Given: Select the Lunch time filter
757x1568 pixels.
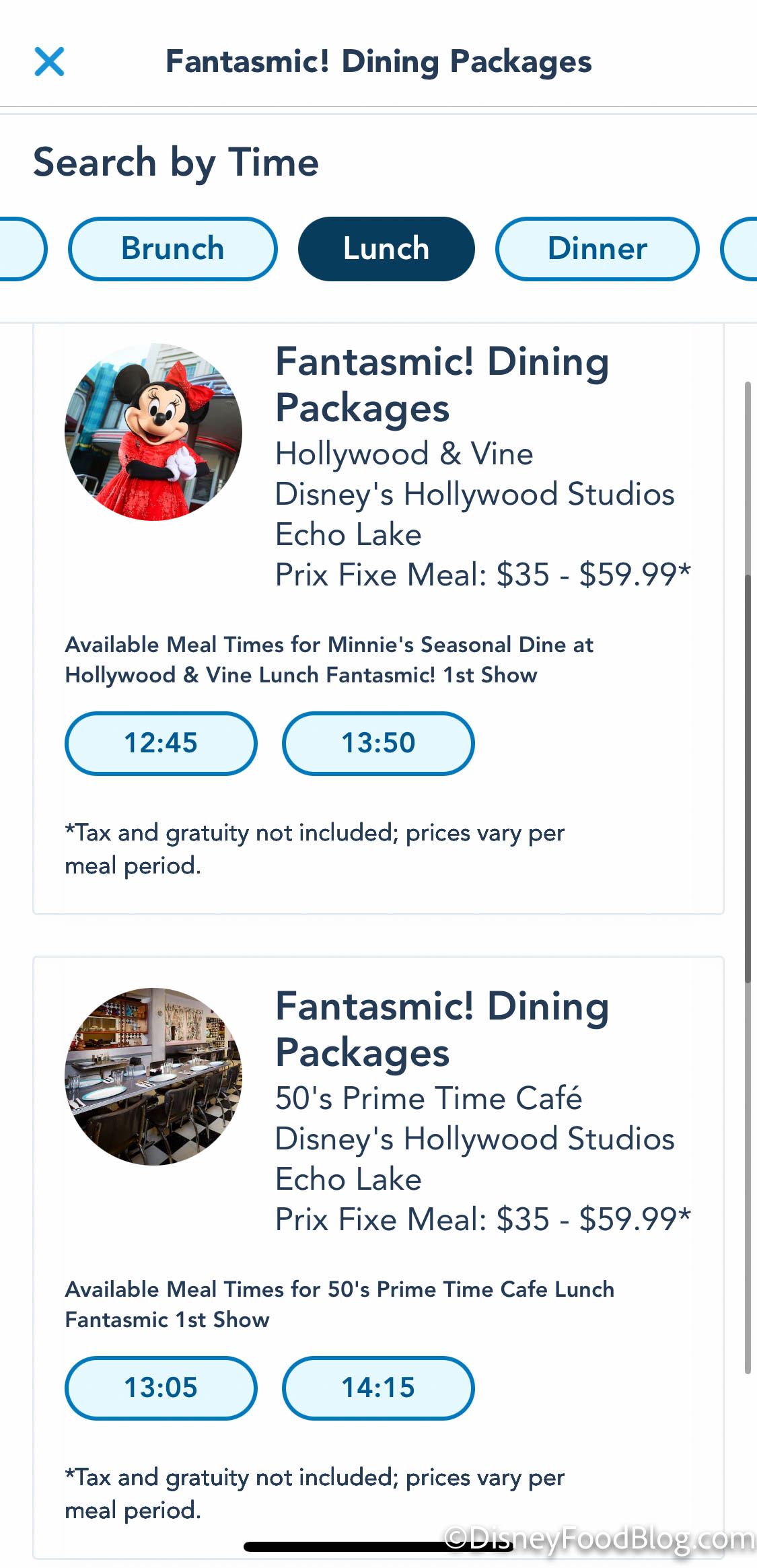Looking at the screenshot, I should point(386,249).
